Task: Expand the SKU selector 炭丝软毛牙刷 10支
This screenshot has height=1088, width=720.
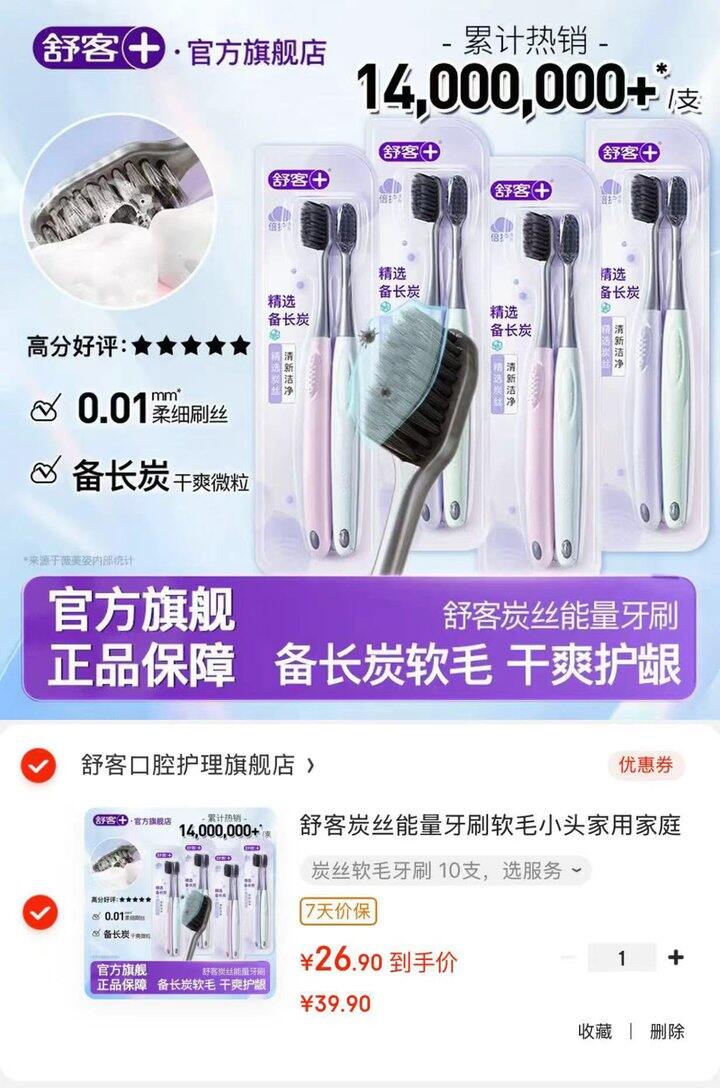Action: pos(440,869)
